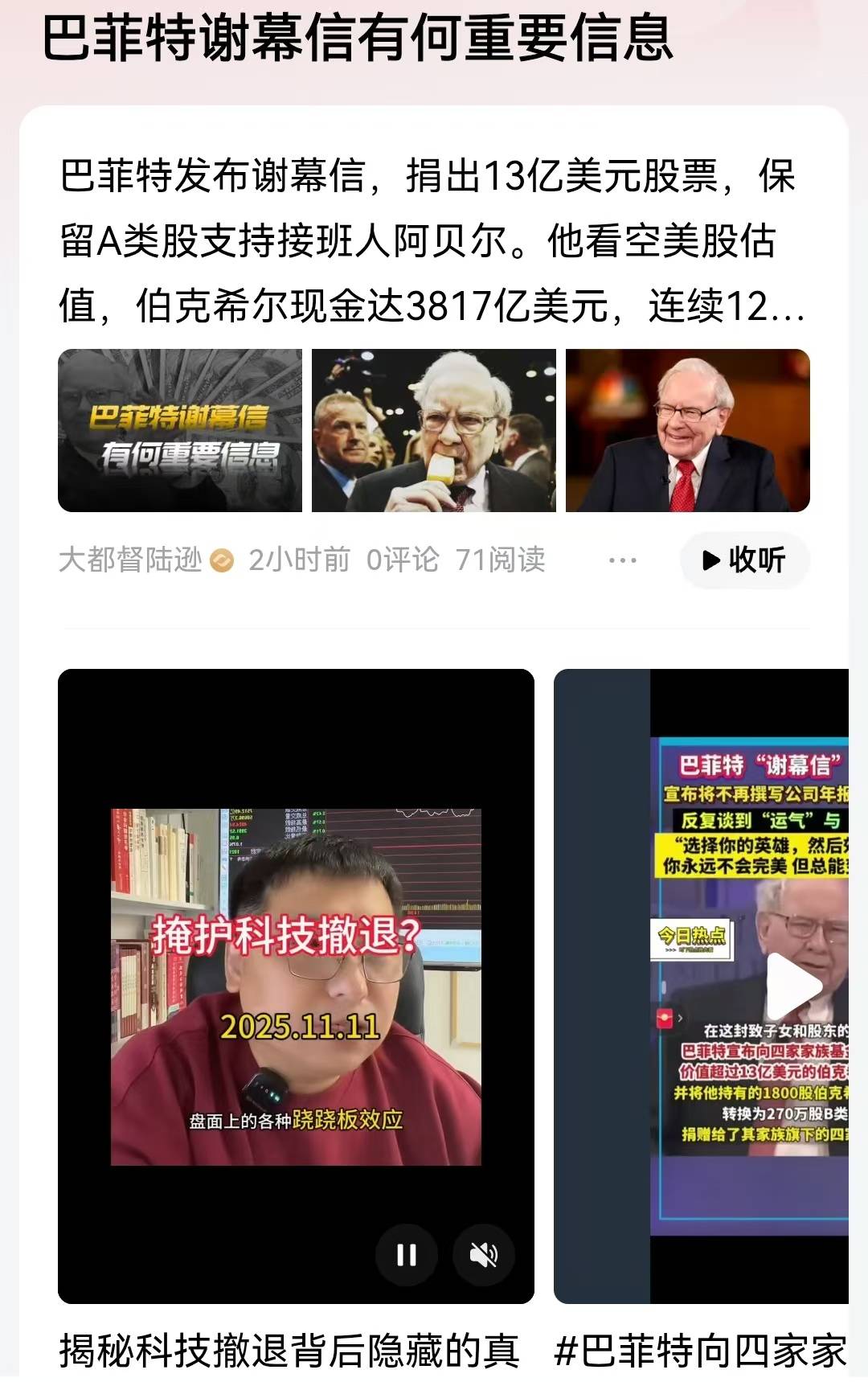Open the three-dot more options menu
Screen dimensions: 868x1382
tap(623, 560)
